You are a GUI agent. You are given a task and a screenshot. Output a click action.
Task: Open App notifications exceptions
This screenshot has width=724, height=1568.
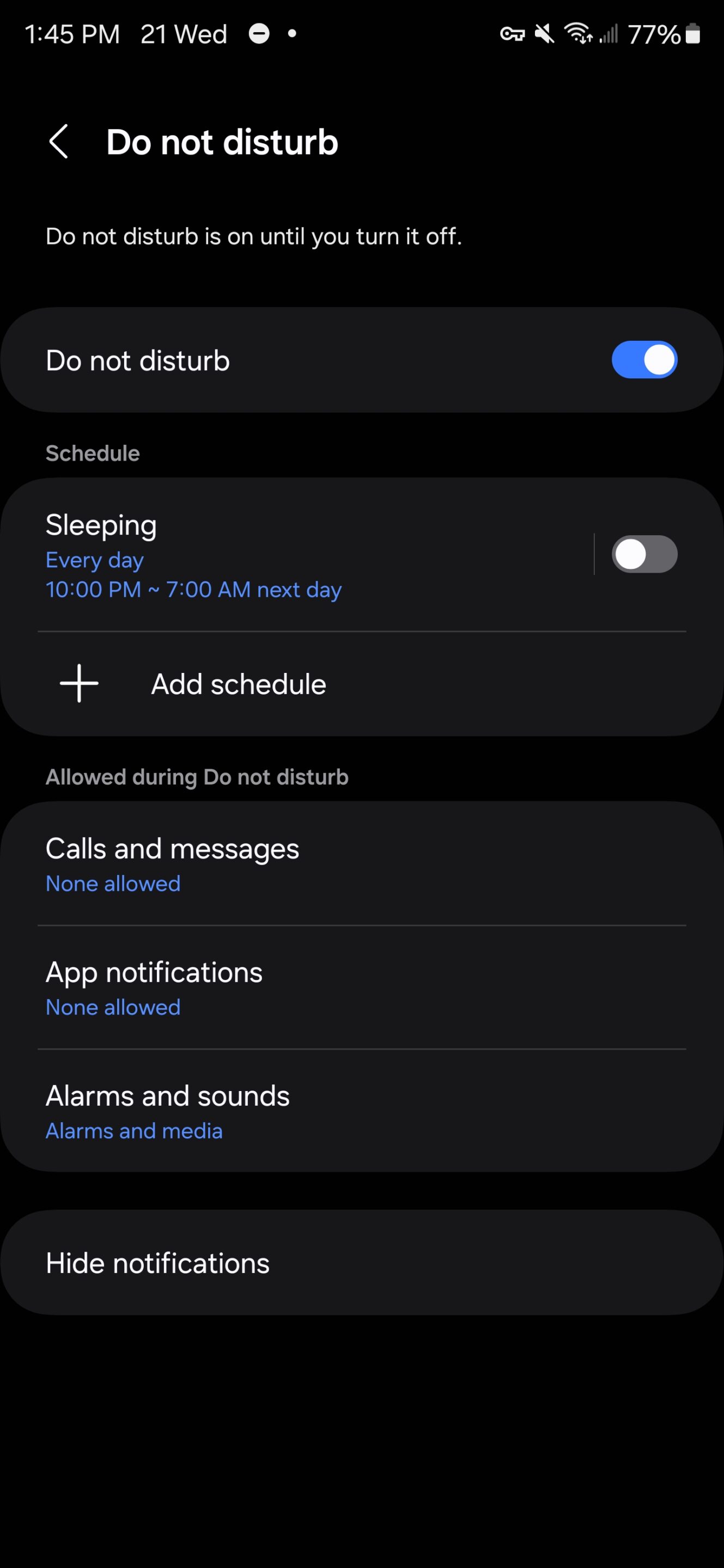pos(362,988)
